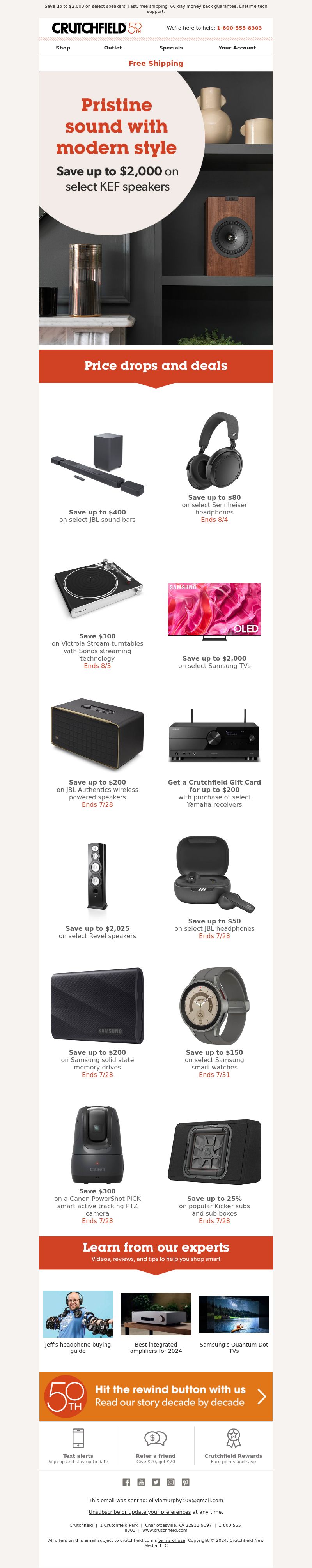Open the Specials link
This screenshot has width=312, height=1568.
pyautogui.click(x=171, y=48)
